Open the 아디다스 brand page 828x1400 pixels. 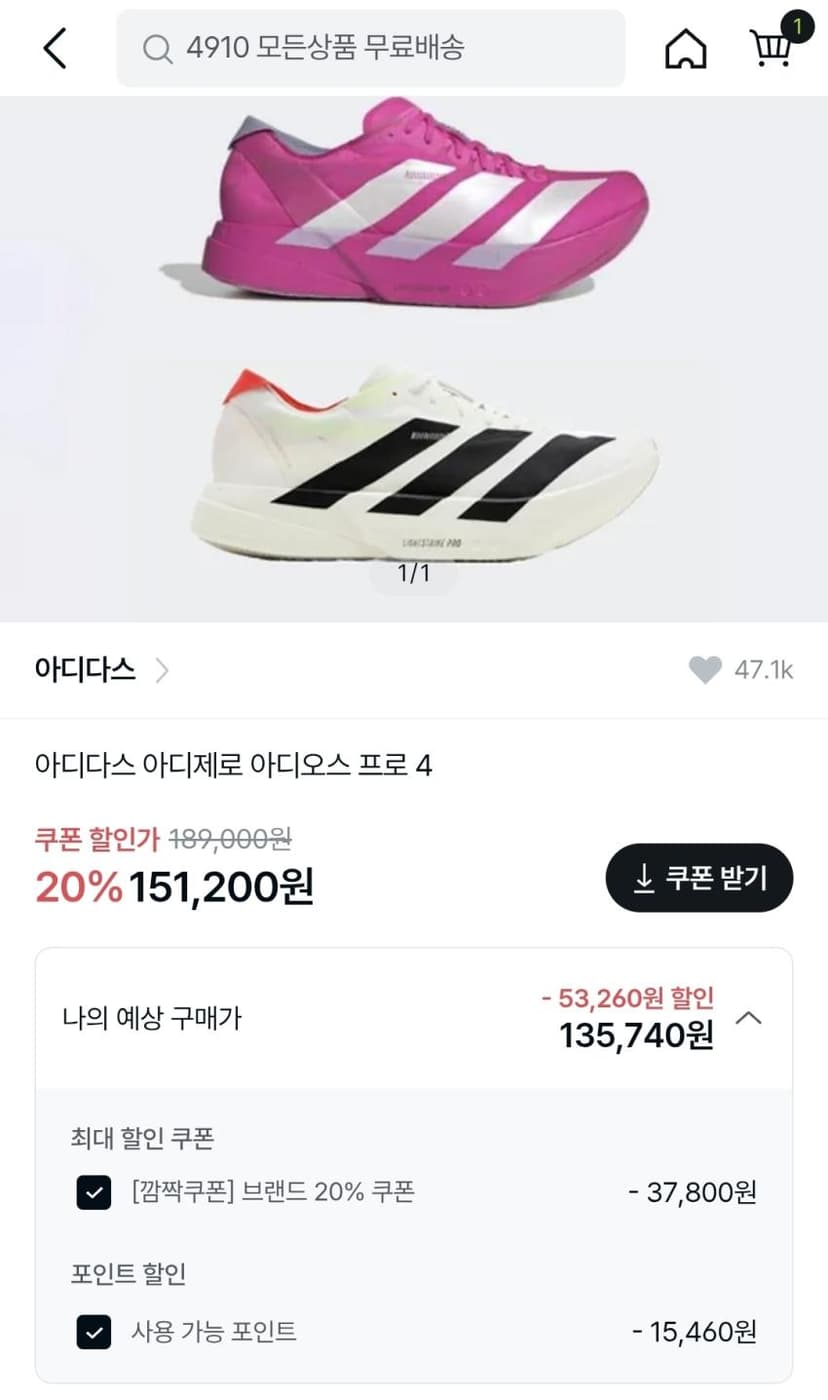click(101, 670)
